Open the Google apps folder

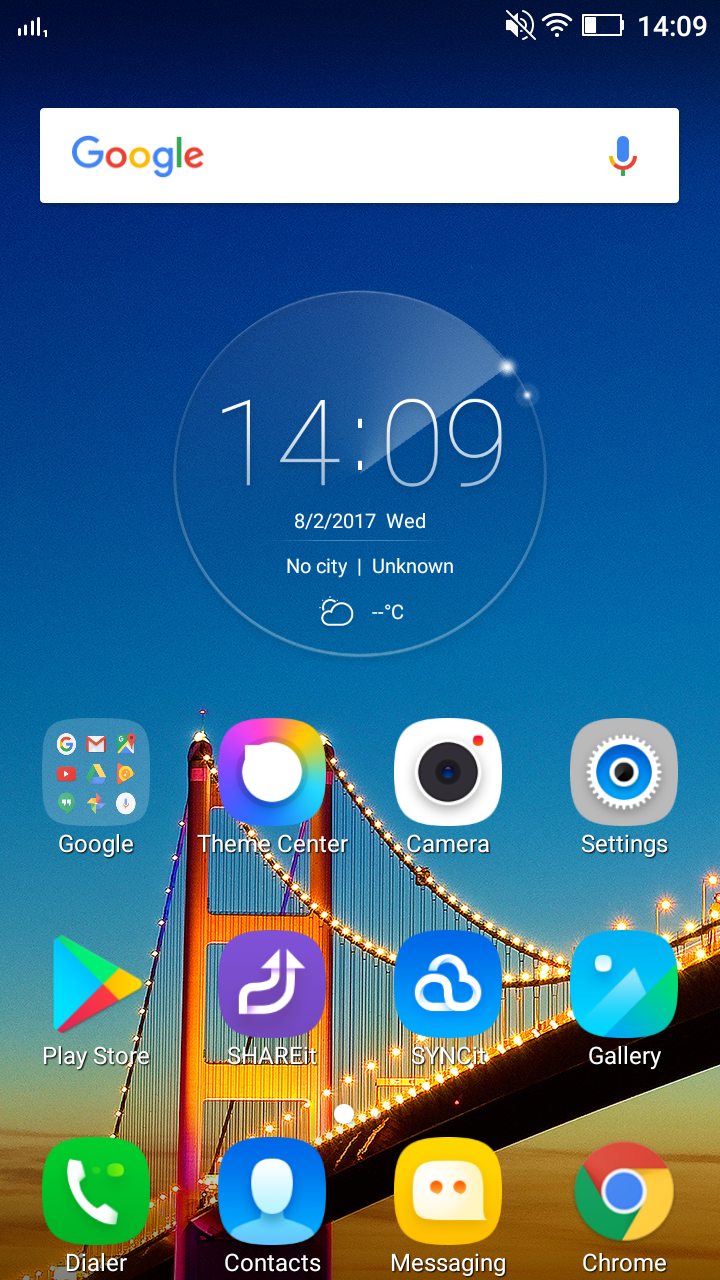(x=96, y=772)
